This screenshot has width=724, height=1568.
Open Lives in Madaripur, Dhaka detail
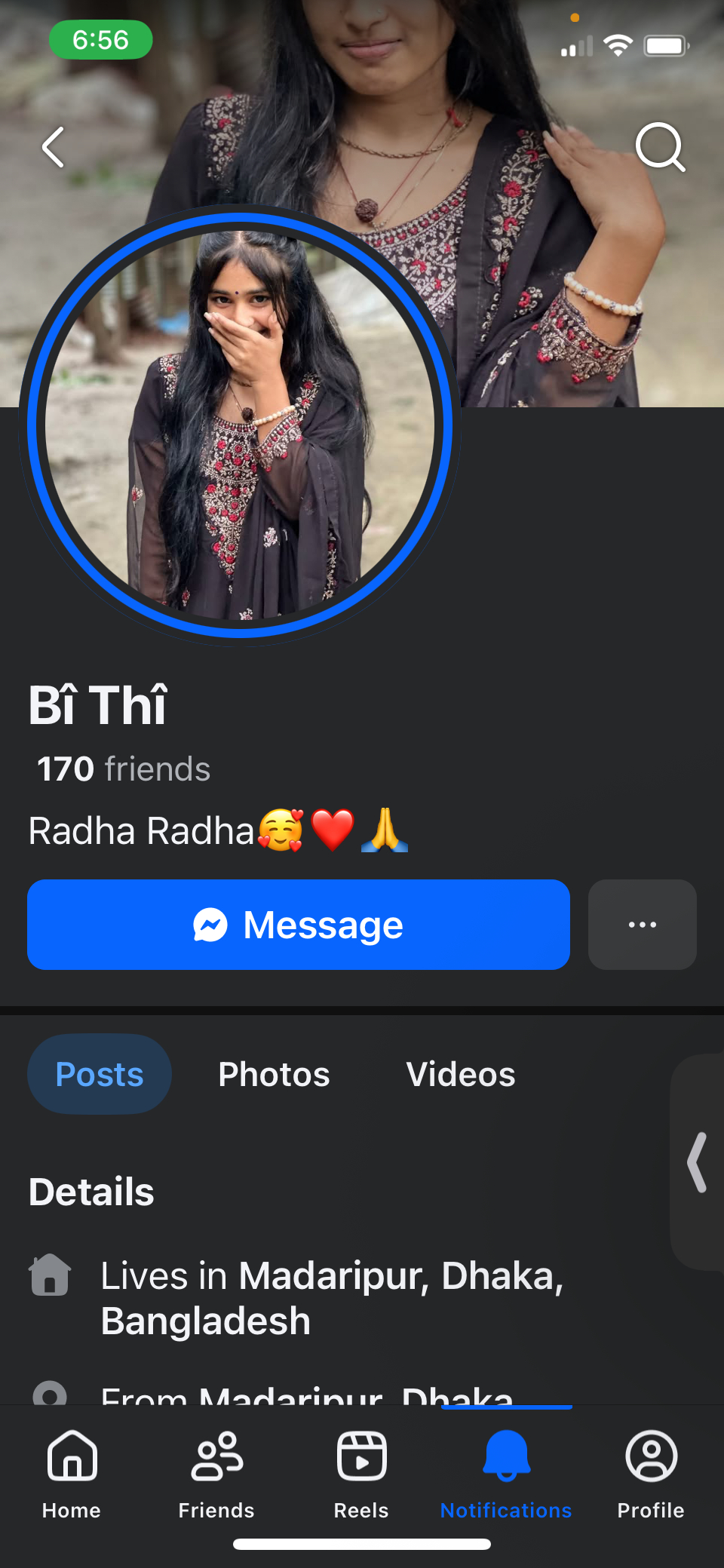(x=332, y=1298)
